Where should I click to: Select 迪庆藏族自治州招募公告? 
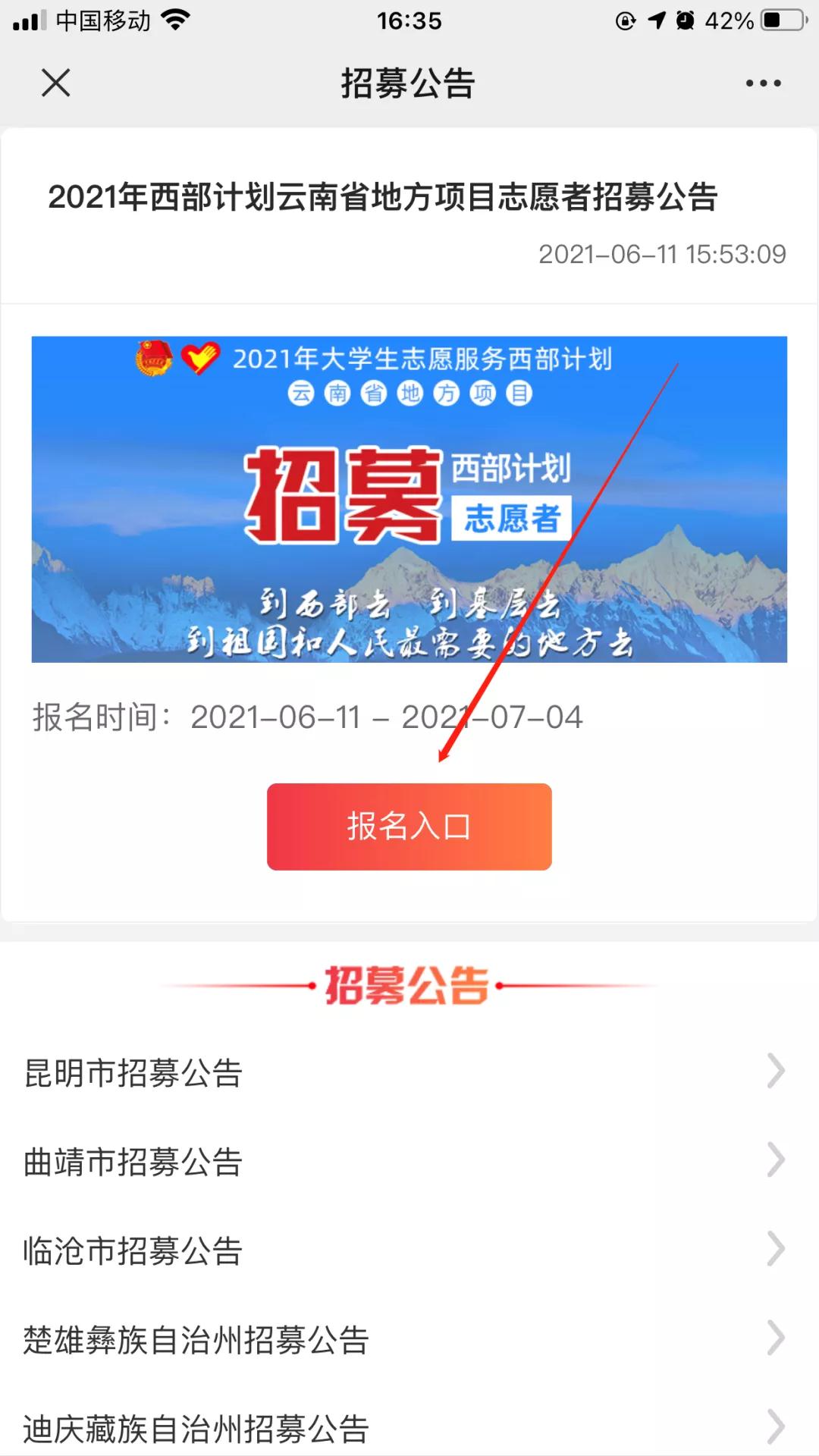tap(409, 1428)
